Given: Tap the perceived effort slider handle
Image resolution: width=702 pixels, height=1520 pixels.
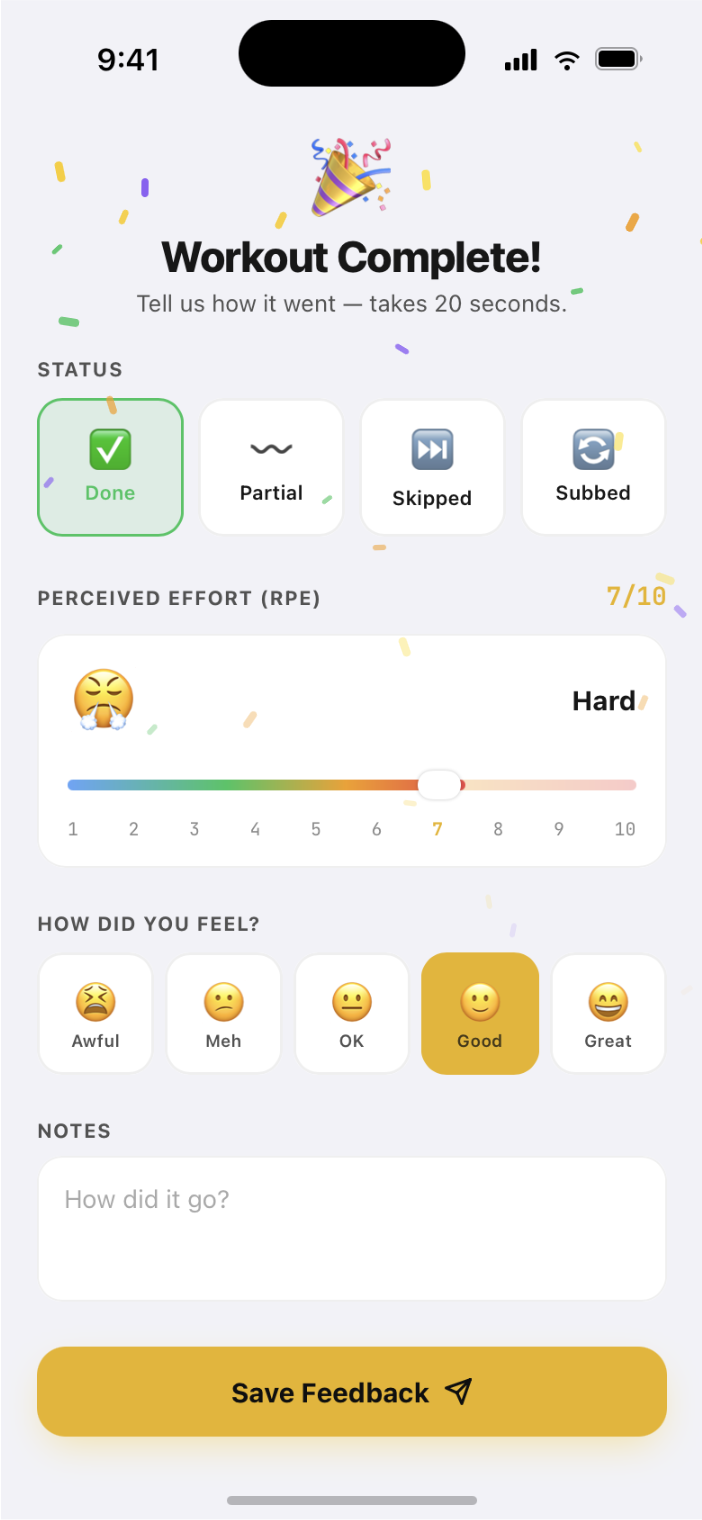Looking at the screenshot, I should pyautogui.click(x=439, y=785).
